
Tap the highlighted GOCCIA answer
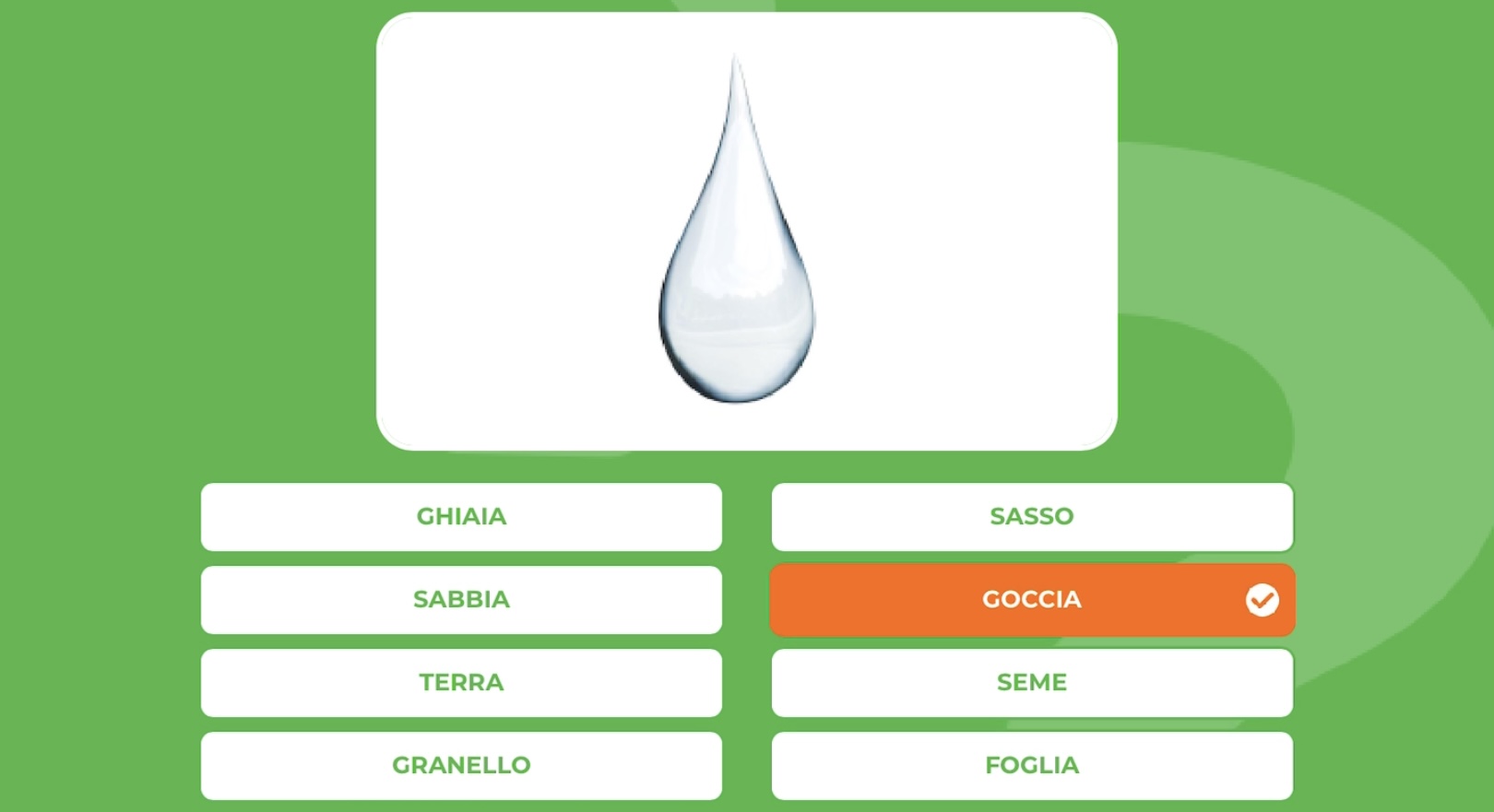click(x=1032, y=600)
